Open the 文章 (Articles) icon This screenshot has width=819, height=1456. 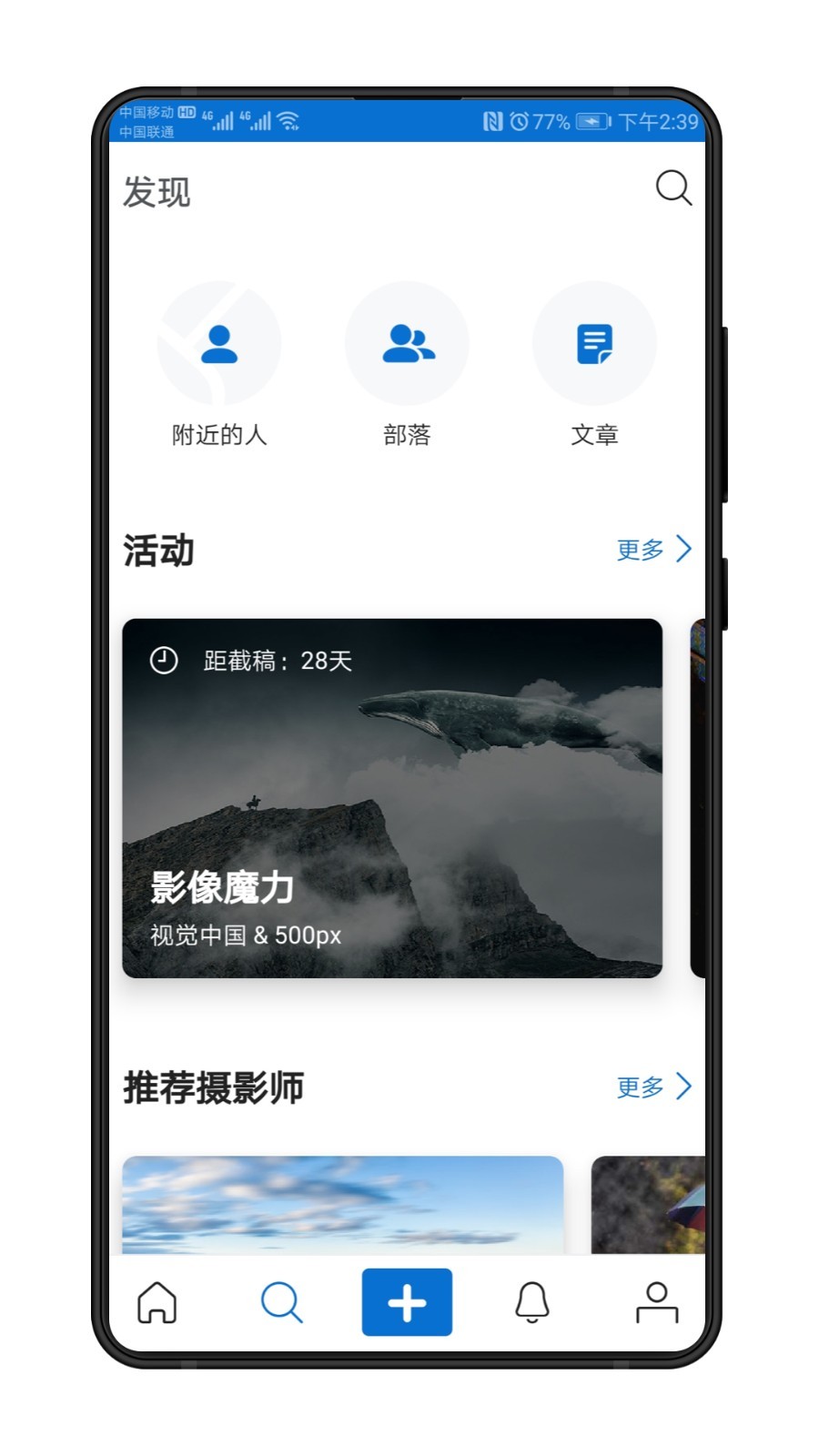click(x=595, y=342)
